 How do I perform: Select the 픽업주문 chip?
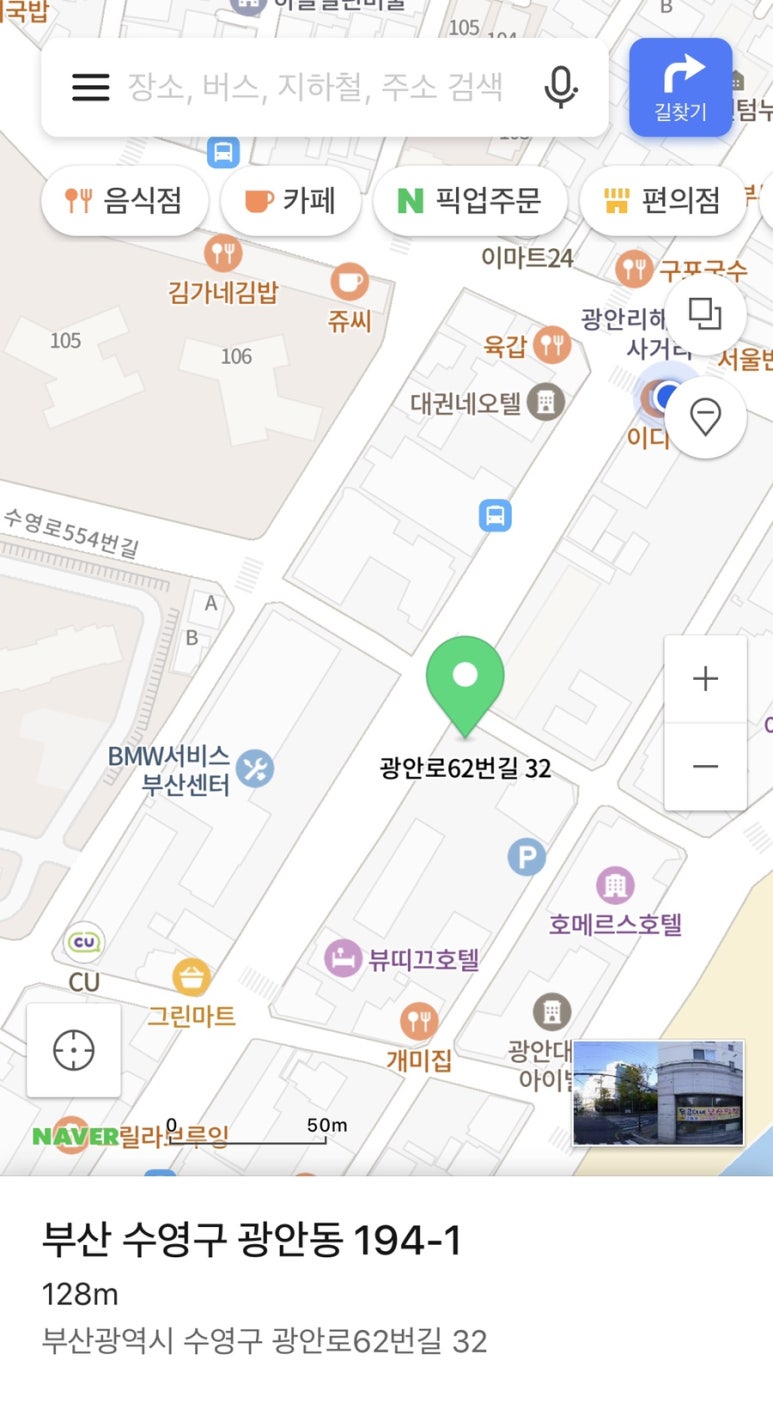point(470,201)
